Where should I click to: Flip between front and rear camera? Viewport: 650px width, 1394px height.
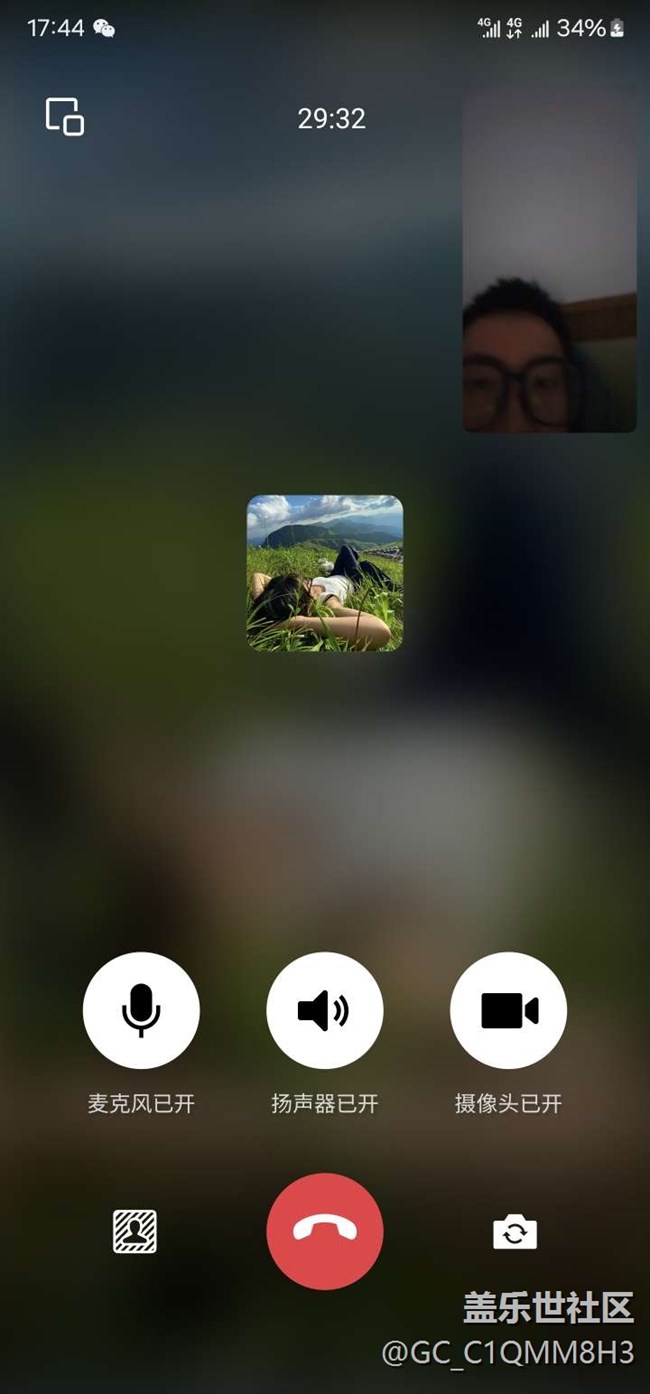515,1232
